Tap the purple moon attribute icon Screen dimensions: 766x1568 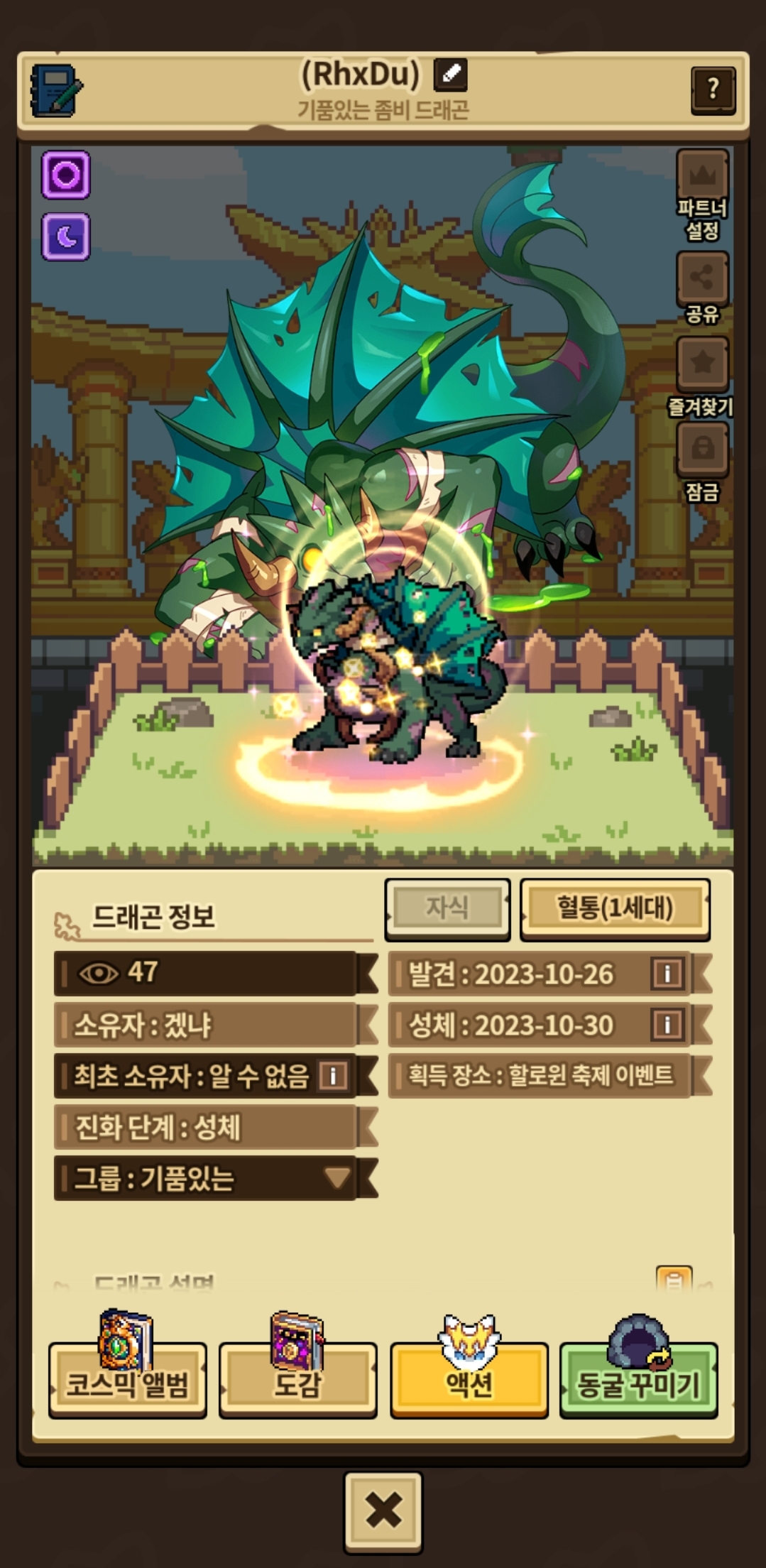coord(66,236)
